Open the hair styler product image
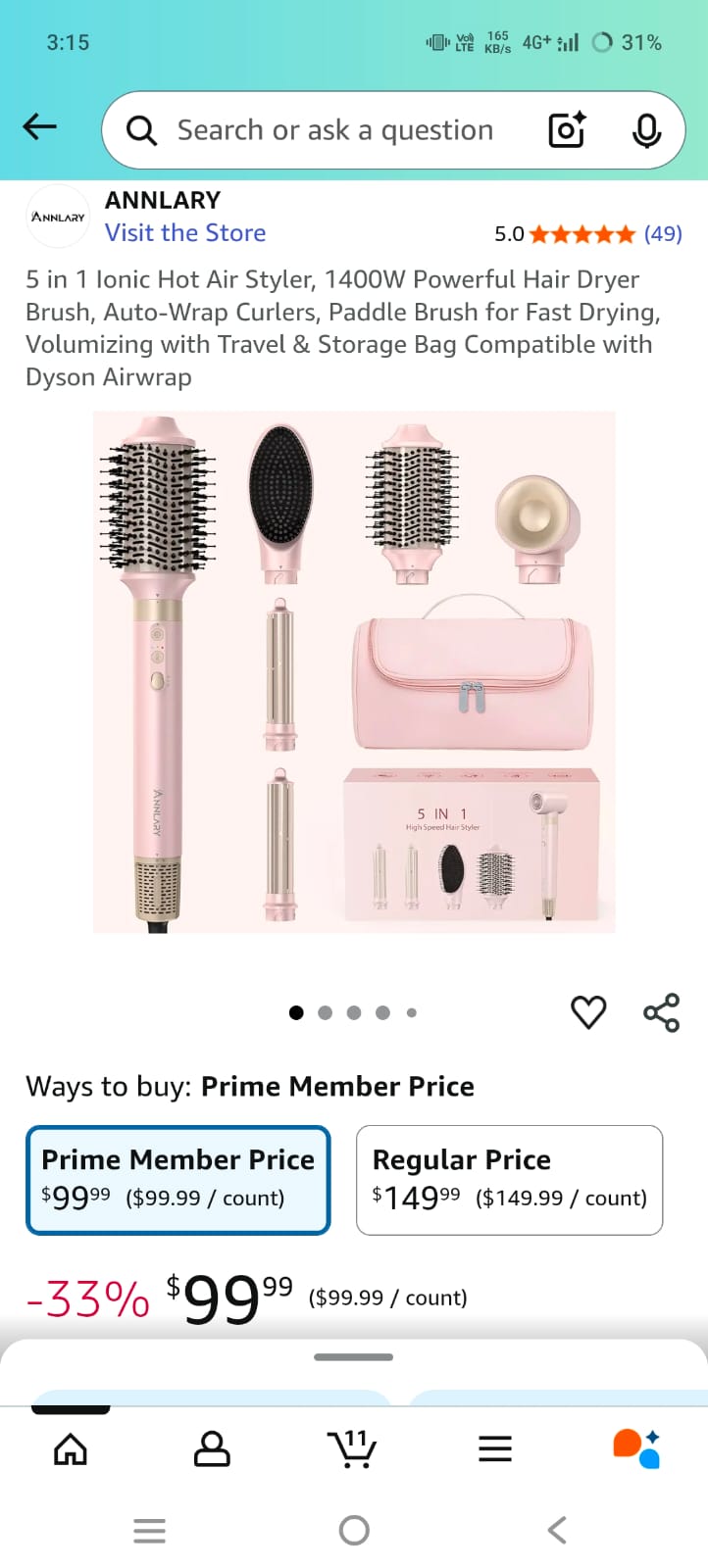Image resolution: width=708 pixels, height=1568 pixels. pyautogui.click(x=354, y=672)
